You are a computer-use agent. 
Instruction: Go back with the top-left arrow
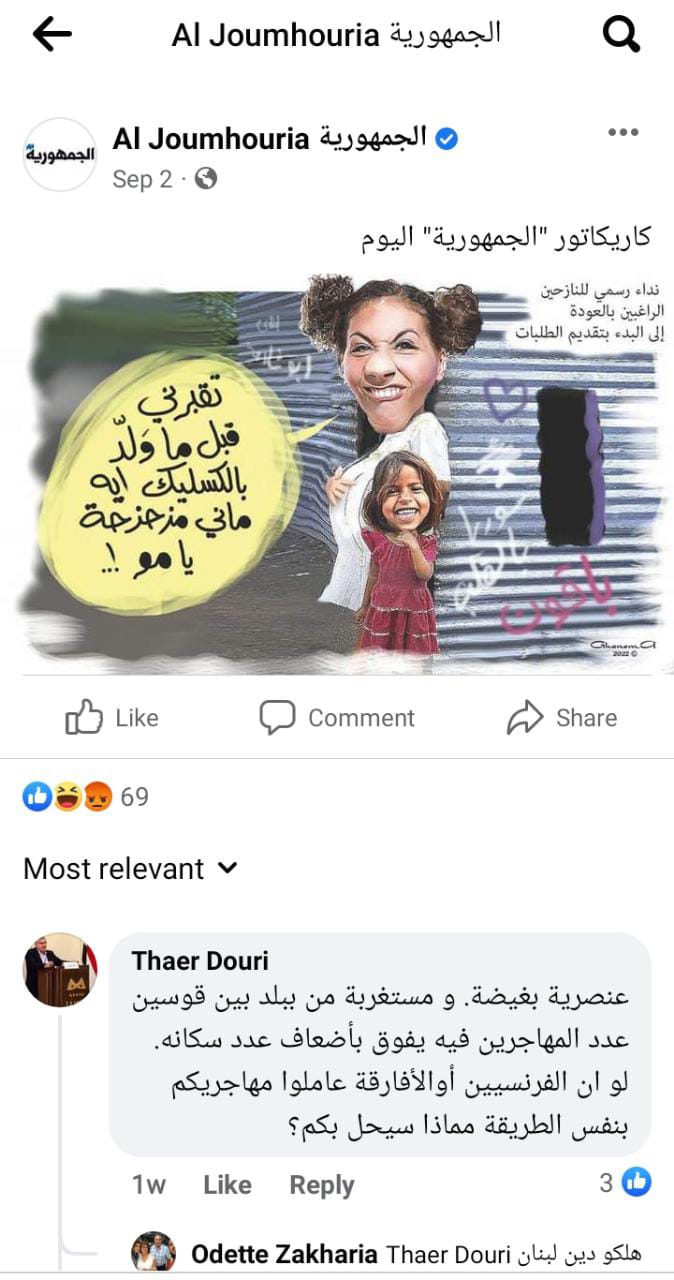52,36
